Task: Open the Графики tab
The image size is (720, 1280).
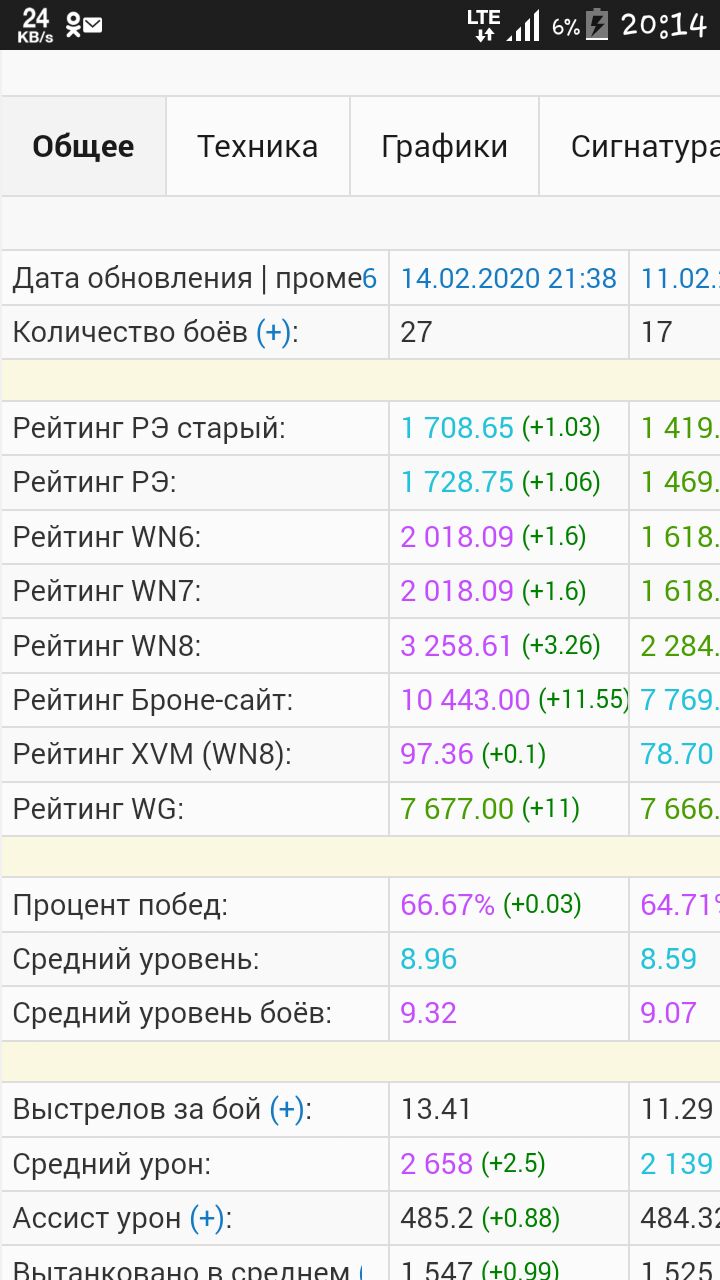Action: pyautogui.click(x=444, y=147)
